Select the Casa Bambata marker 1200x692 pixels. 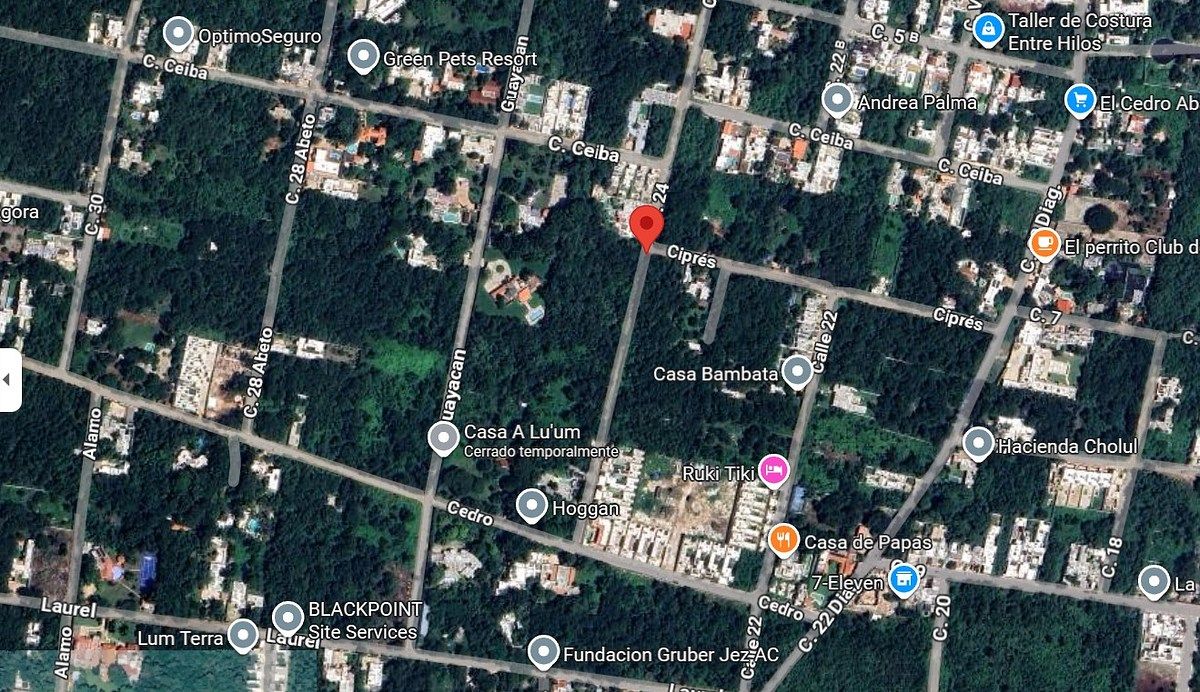click(x=797, y=372)
